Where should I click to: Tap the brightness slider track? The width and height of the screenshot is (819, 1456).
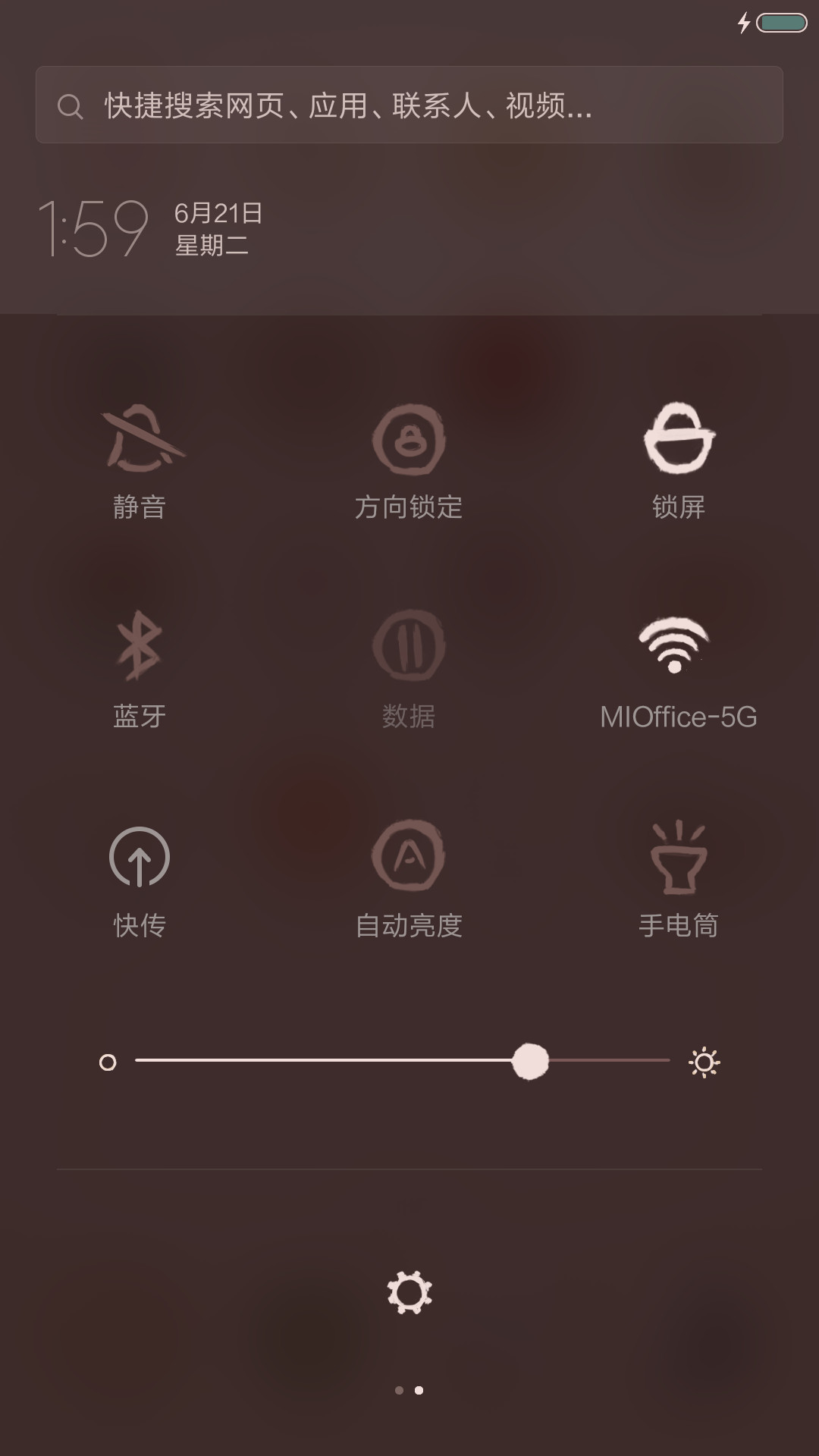pos(402,1061)
